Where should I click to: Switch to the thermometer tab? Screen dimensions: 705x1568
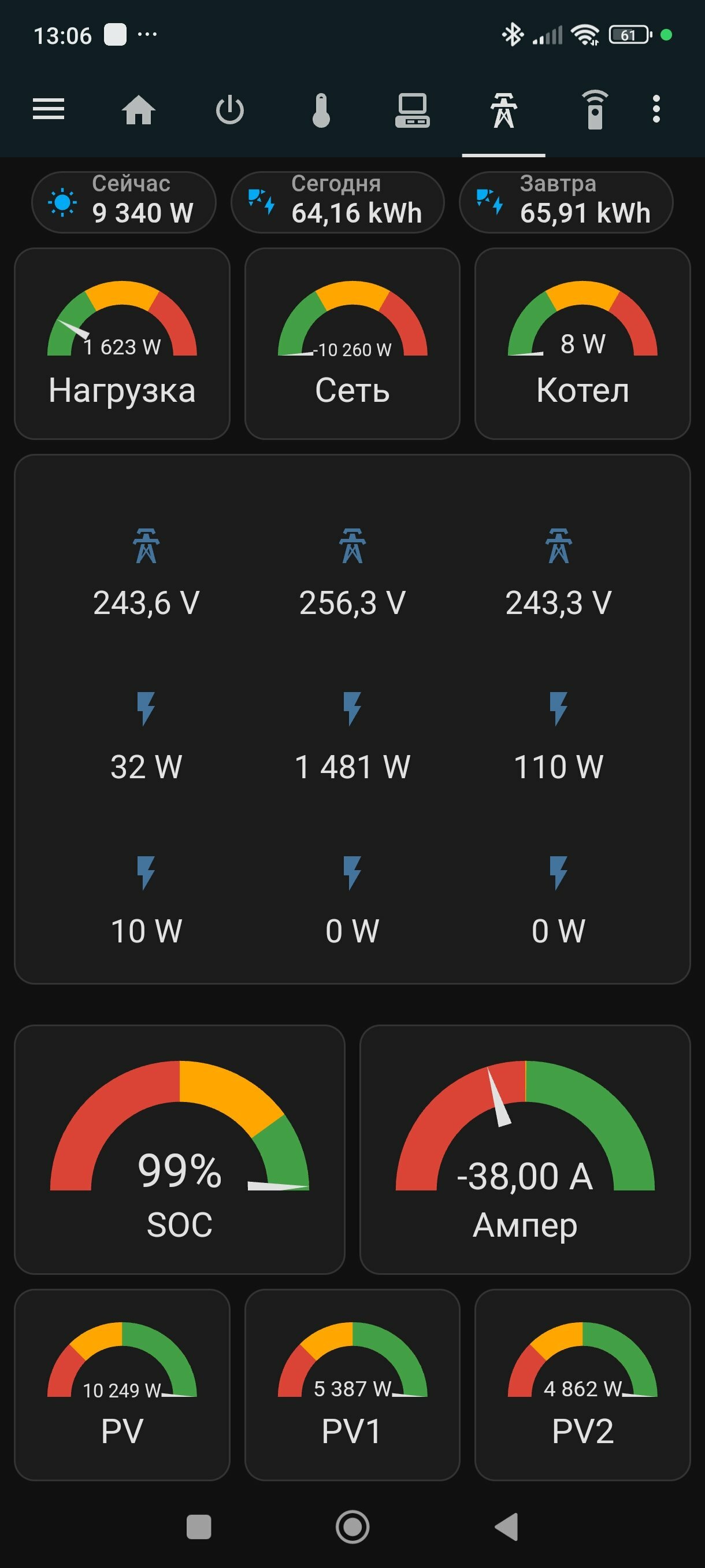pyautogui.click(x=321, y=110)
